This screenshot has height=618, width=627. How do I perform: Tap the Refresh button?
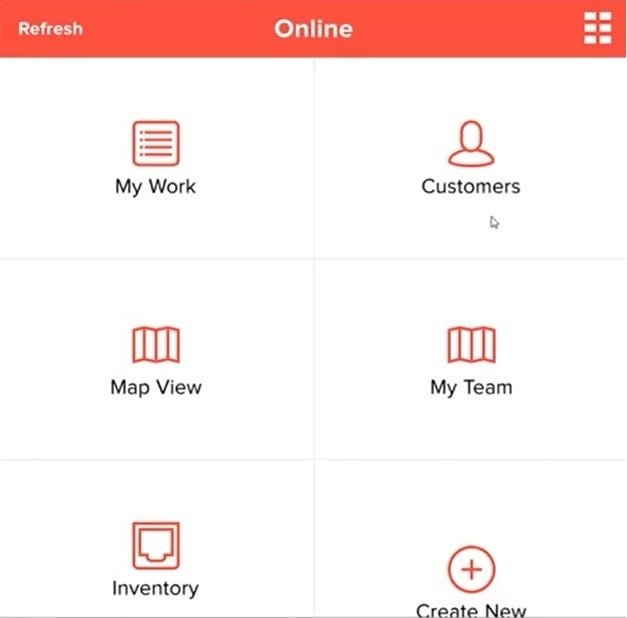(50, 29)
